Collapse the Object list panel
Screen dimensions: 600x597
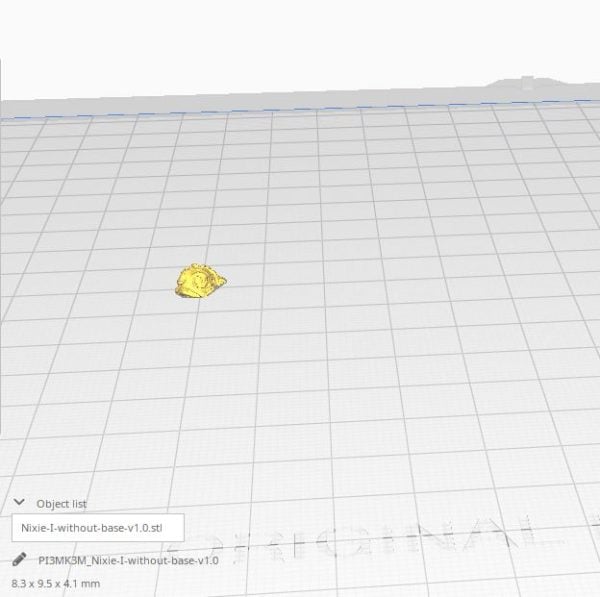pos(18,503)
